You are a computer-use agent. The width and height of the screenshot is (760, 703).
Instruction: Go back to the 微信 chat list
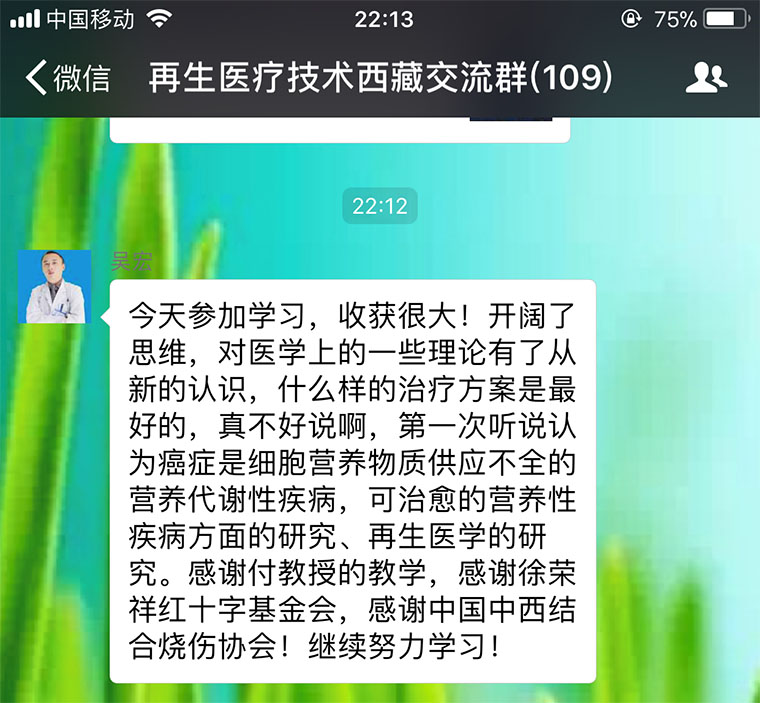pyautogui.click(x=66, y=78)
